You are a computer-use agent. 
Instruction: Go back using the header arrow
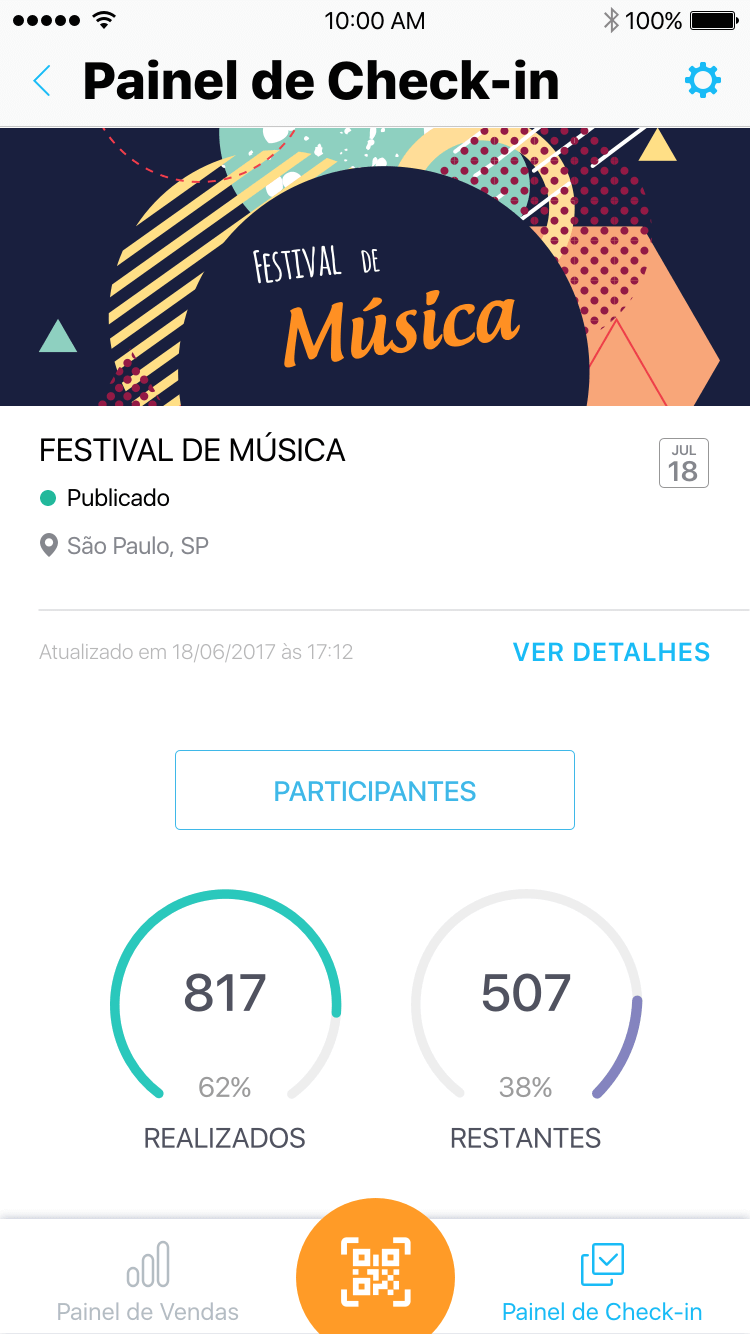(42, 81)
